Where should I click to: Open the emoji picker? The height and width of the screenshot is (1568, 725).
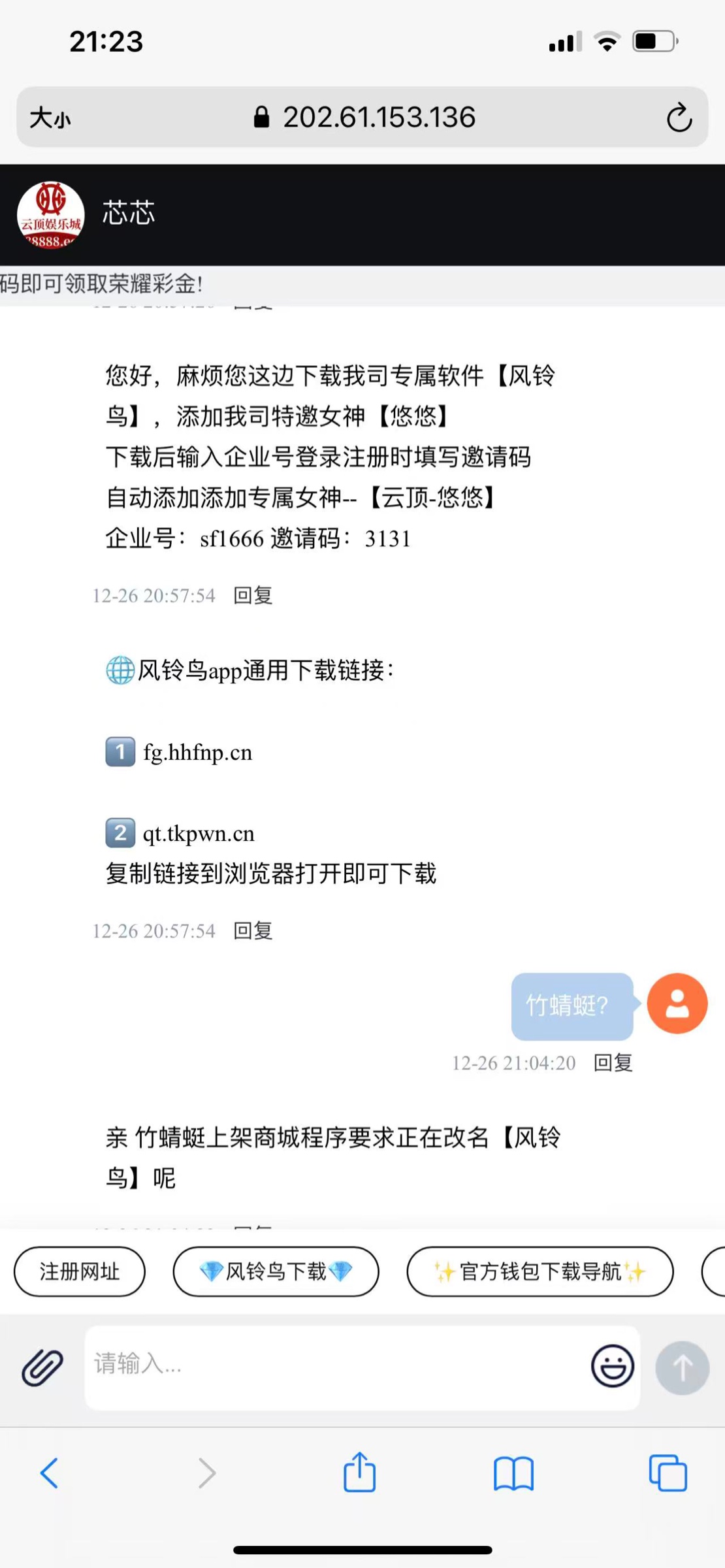tap(612, 1365)
